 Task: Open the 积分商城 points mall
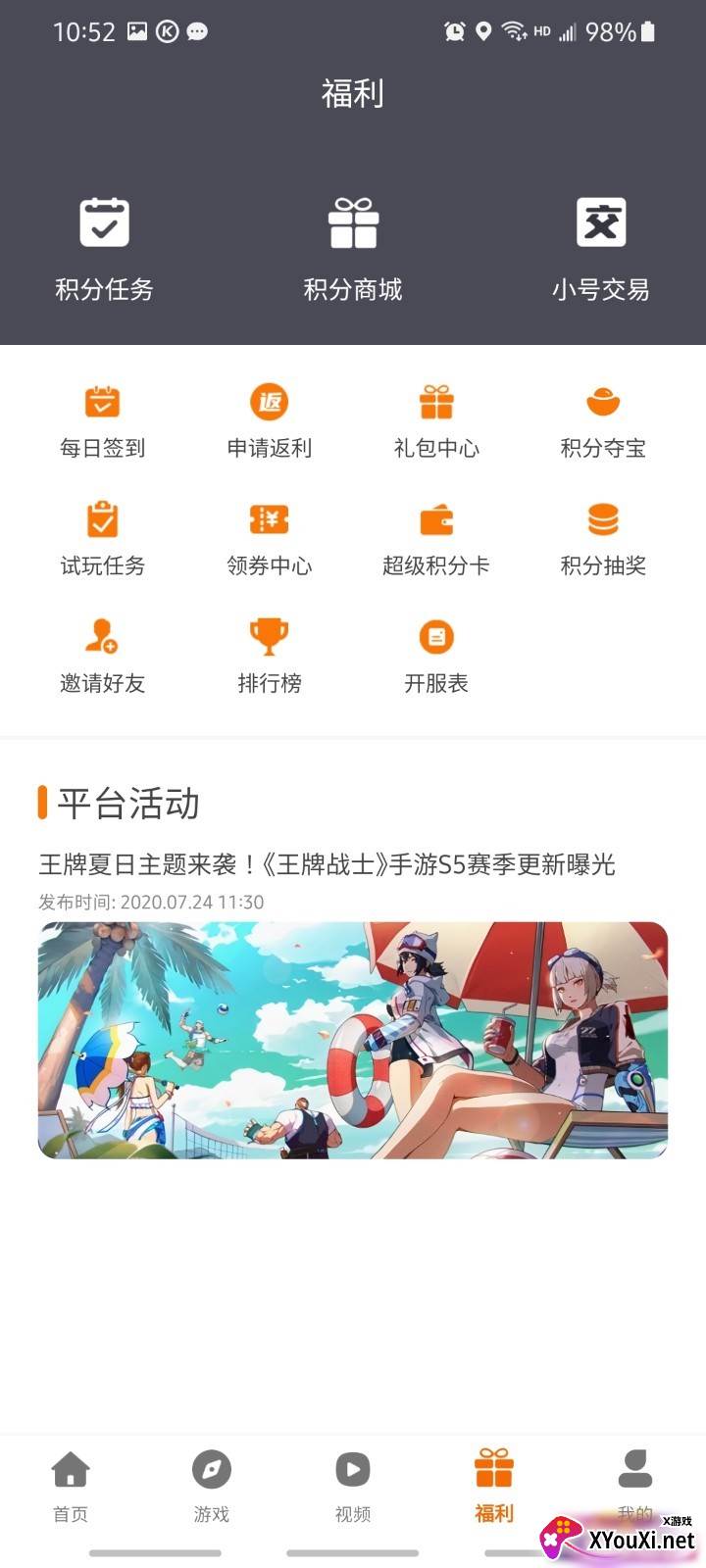click(353, 247)
